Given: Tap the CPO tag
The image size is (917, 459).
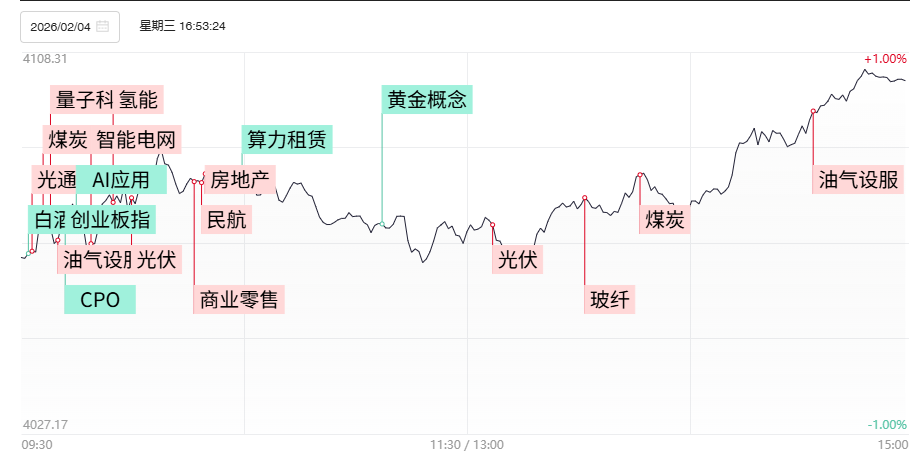Looking at the screenshot, I should pos(99,299).
